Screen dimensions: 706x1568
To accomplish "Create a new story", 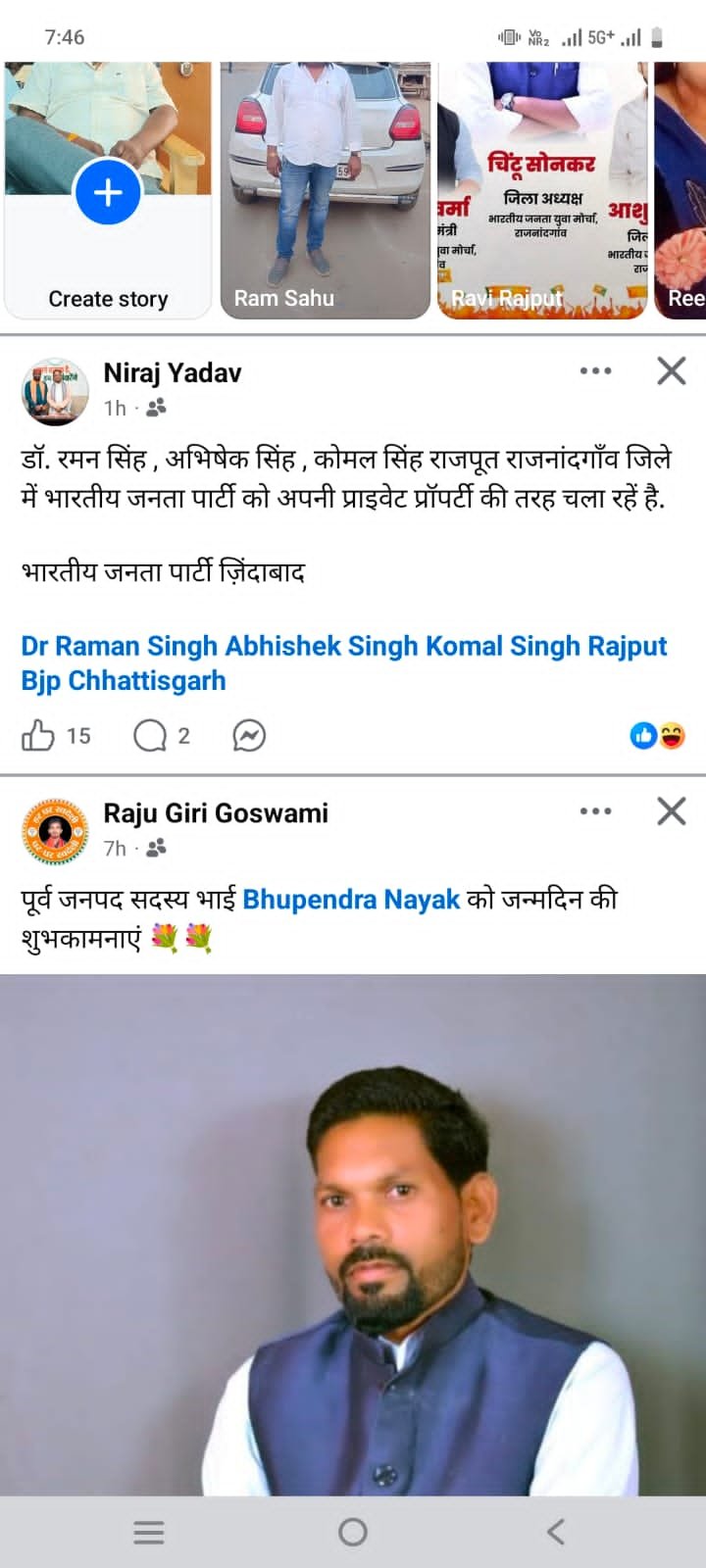I will pyautogui.click(x=108, y=192).
